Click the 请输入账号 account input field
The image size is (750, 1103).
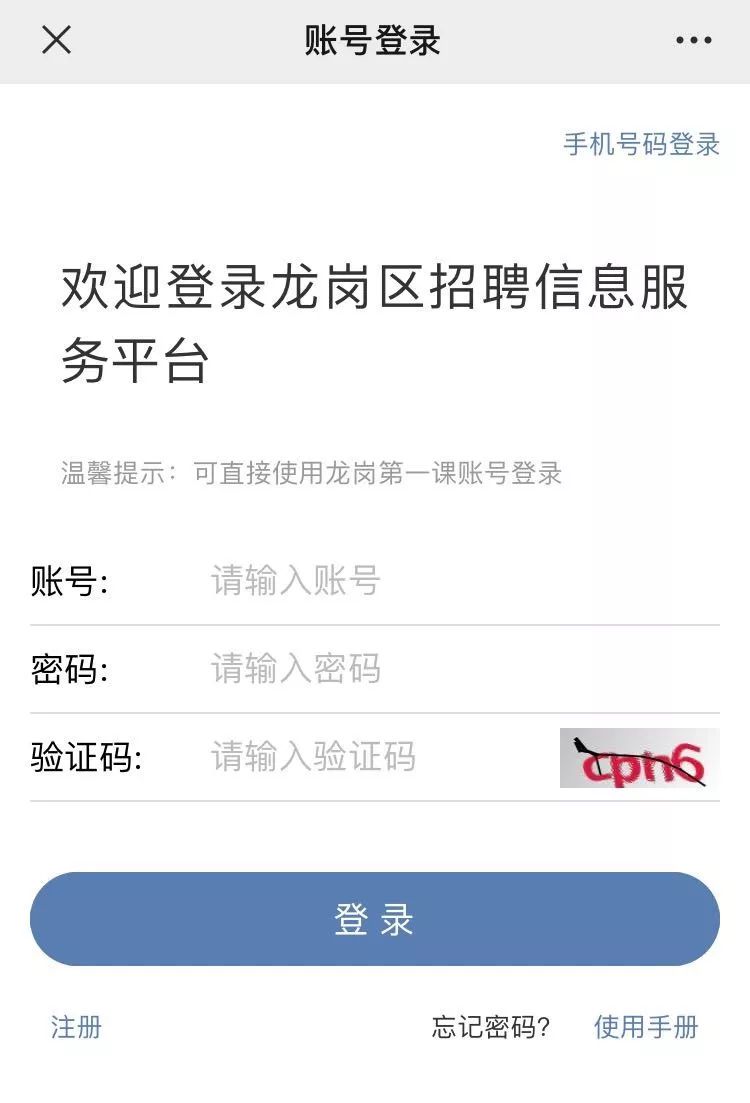point(350,578)
